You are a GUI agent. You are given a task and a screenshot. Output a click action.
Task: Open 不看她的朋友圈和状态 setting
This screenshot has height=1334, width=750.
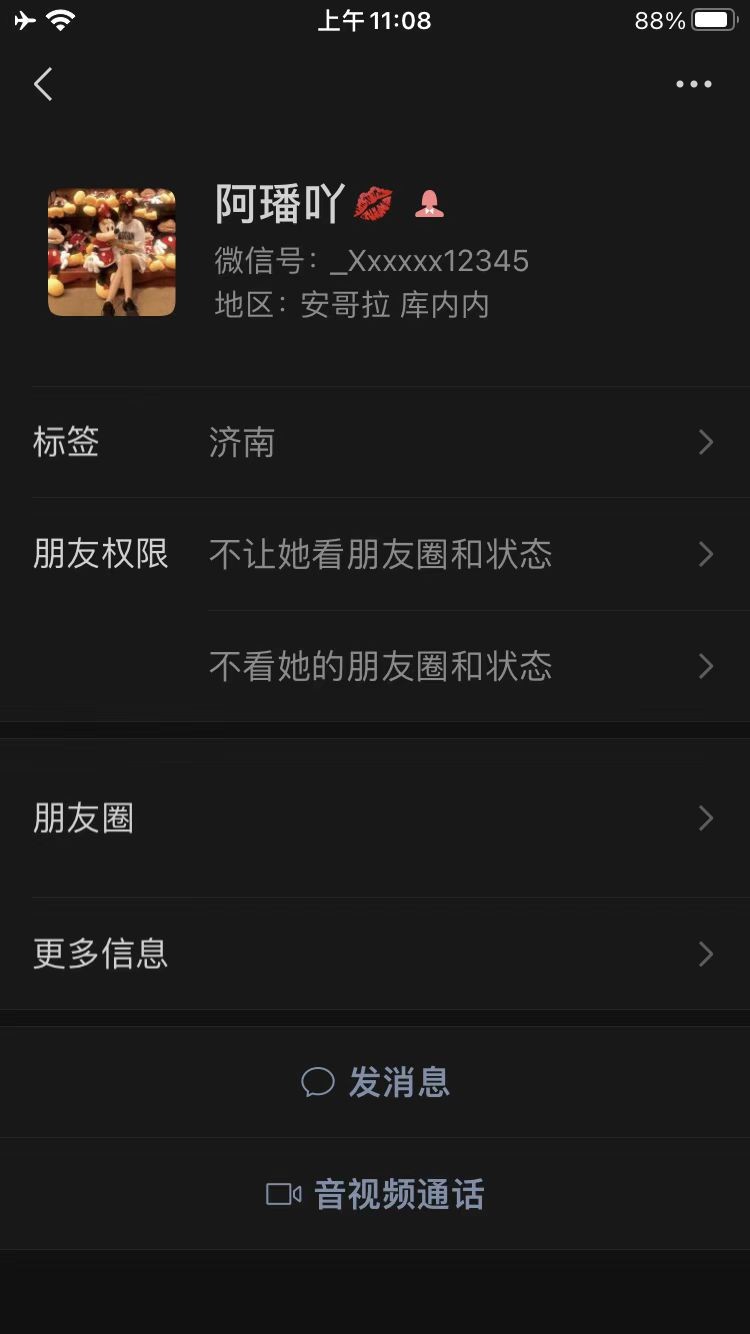tap(460, 666)
